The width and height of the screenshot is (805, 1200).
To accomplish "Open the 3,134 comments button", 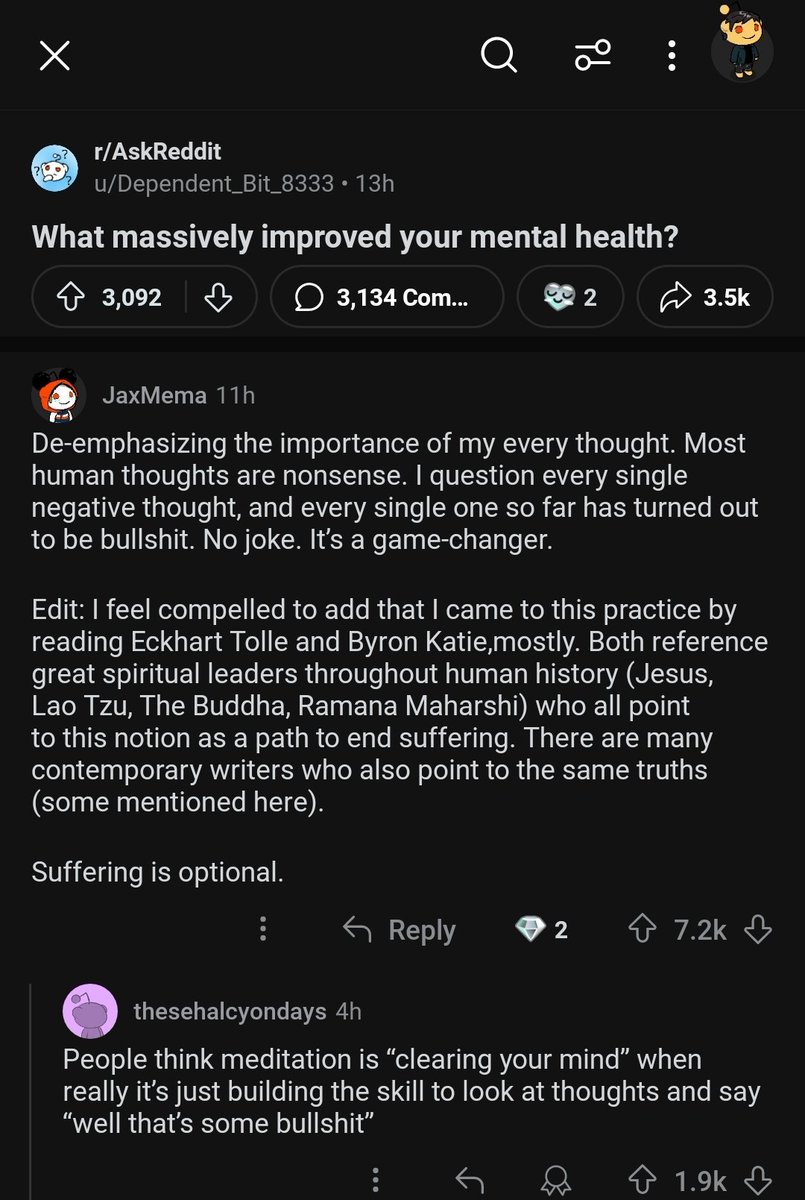I will [386, 297].
